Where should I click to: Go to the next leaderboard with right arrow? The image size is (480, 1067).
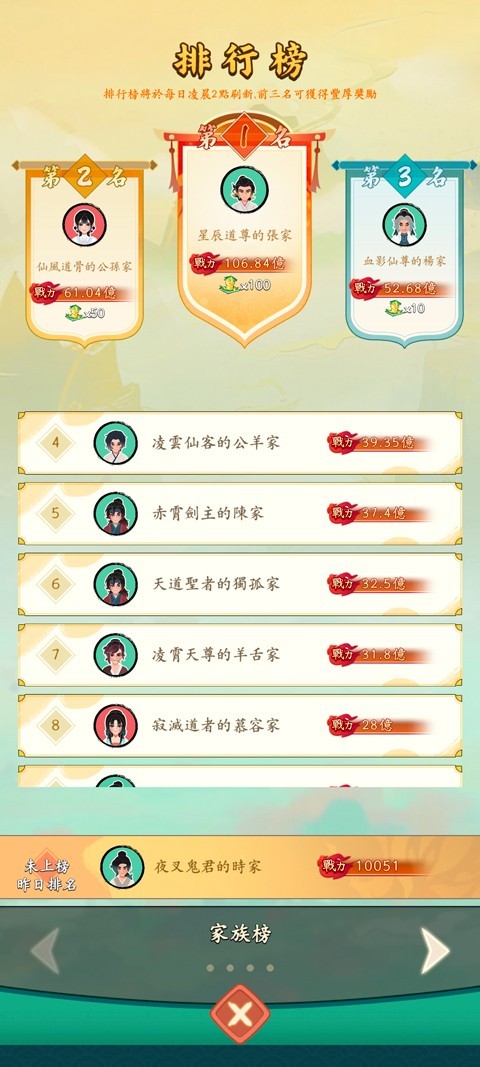point(434,950)
